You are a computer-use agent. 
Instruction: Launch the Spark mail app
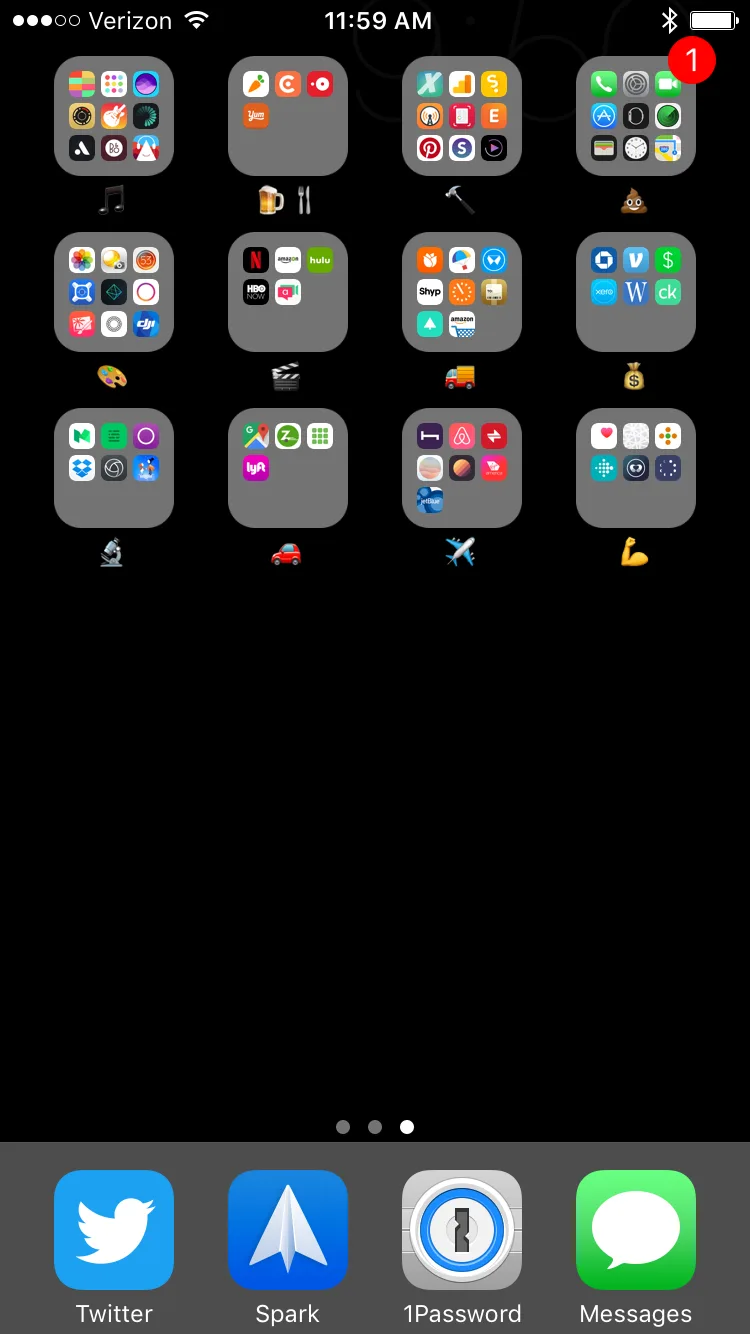pos(288,1230)
